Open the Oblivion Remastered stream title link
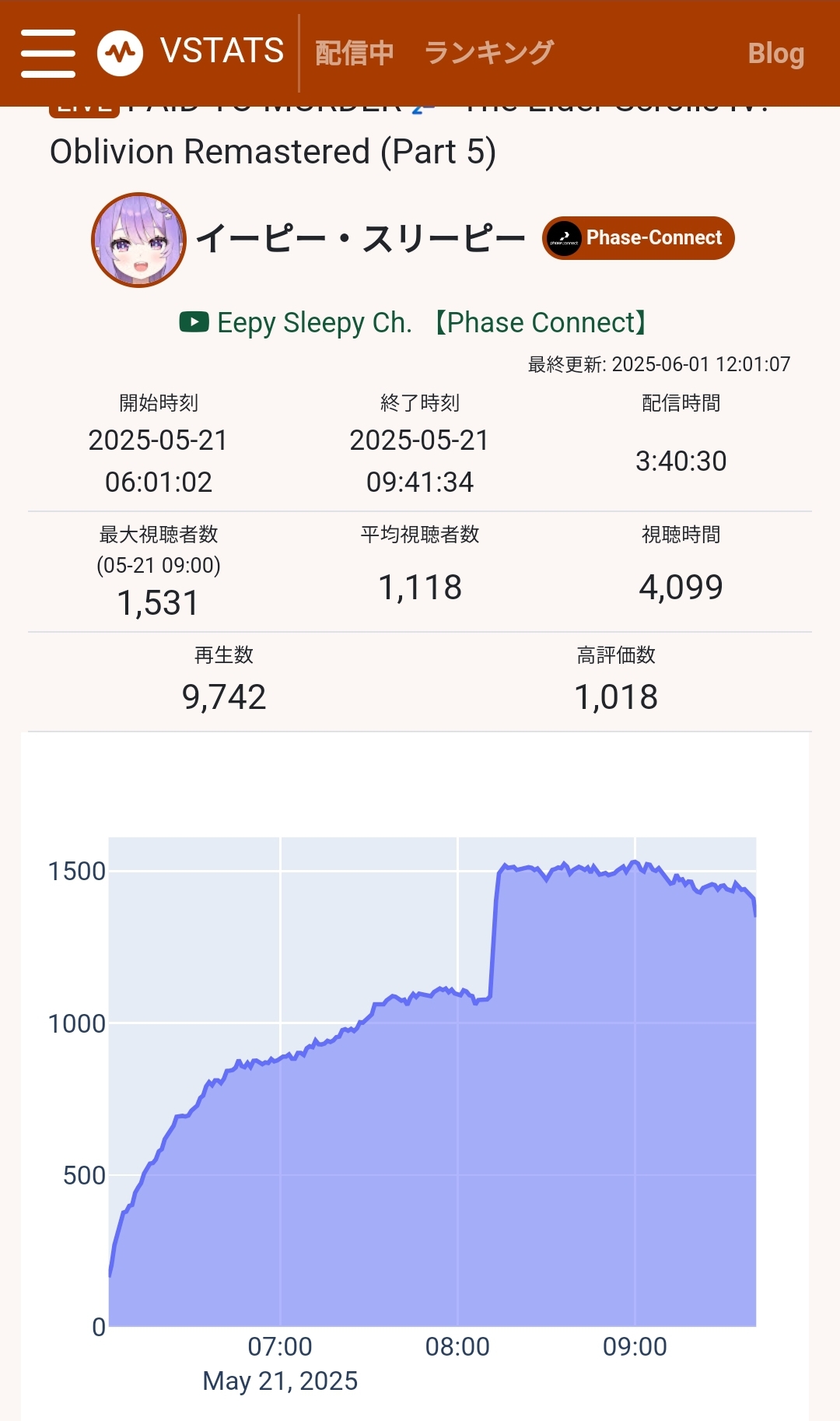Screen dimensions: 840x1421 pyautogui.click(x=273, y=151)
